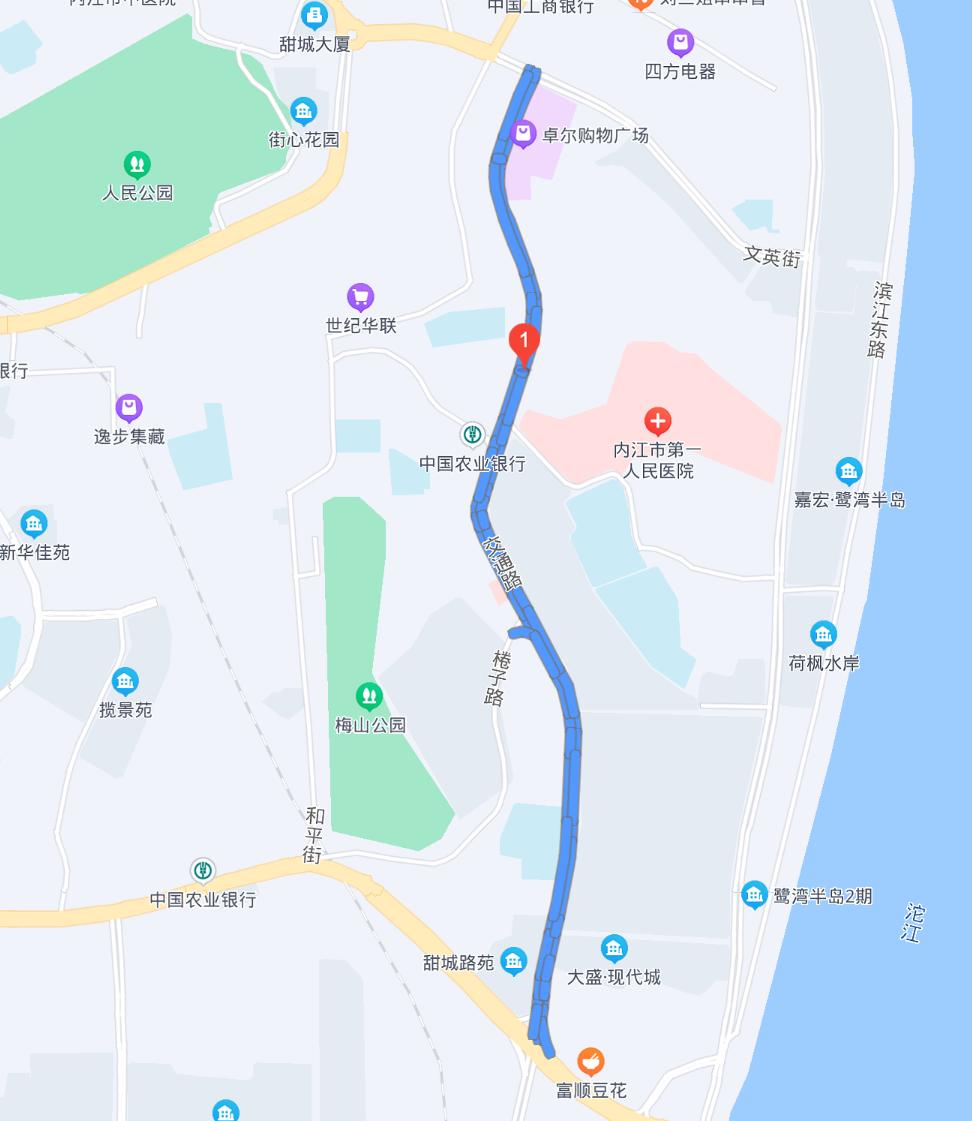The image size is (972, 1121).
Task: Select the 世纪华联 supermarket marker
Action: (360, 297)
